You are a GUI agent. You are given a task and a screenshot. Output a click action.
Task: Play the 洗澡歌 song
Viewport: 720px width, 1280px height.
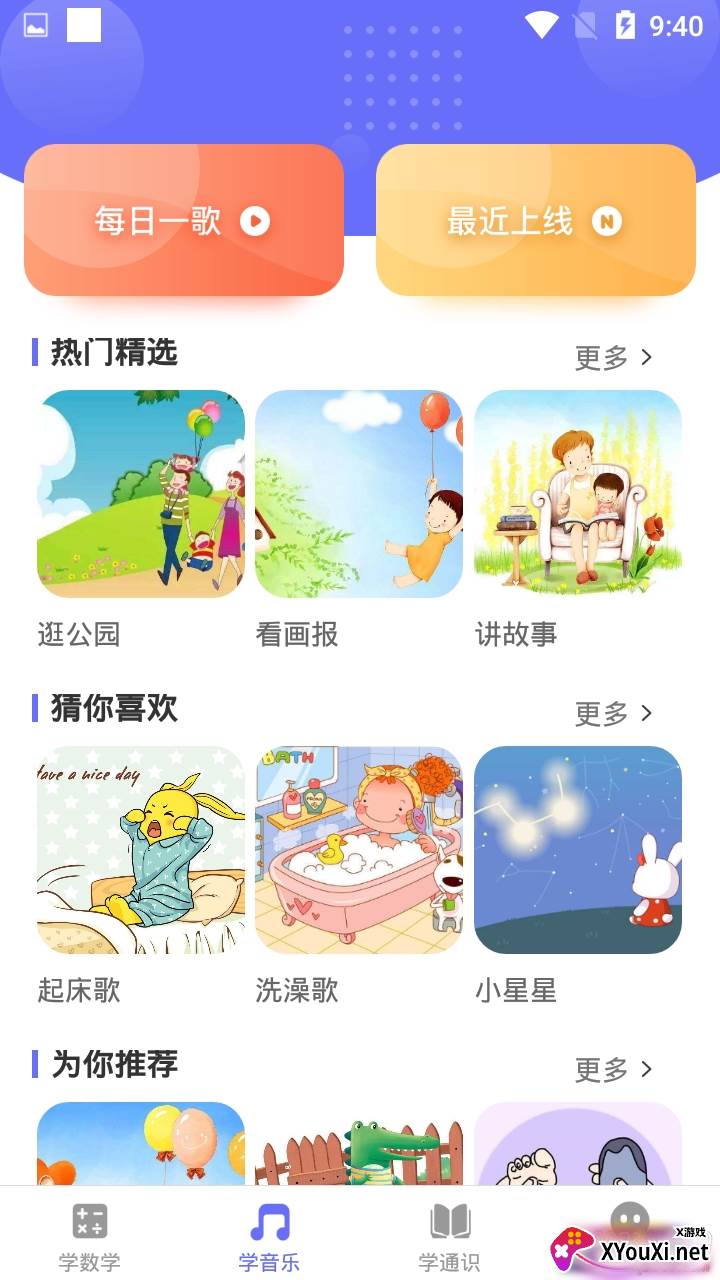pyautogui.click(x=359, y=850)
